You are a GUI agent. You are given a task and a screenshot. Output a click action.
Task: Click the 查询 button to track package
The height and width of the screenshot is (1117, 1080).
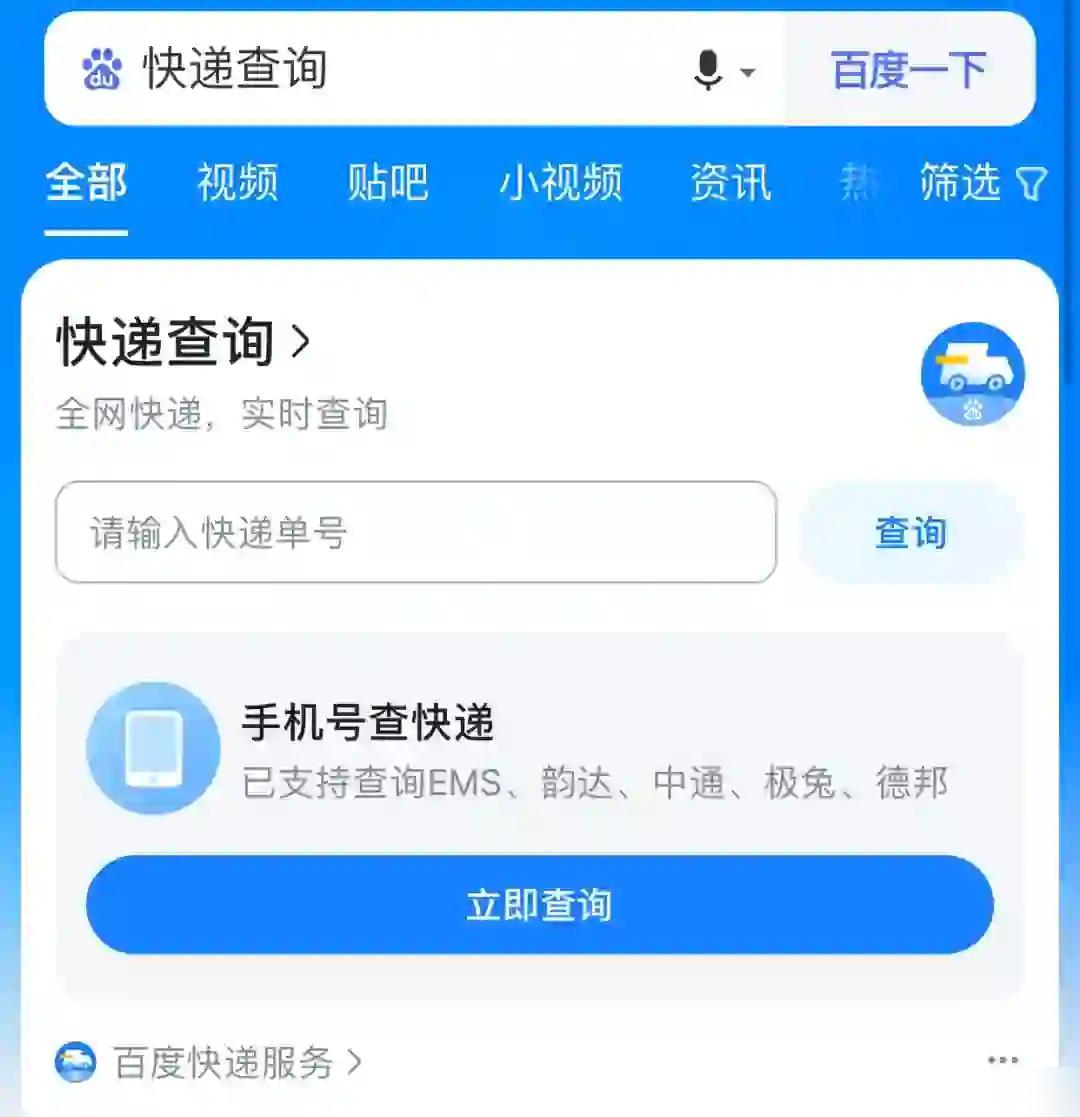[908, 533]
